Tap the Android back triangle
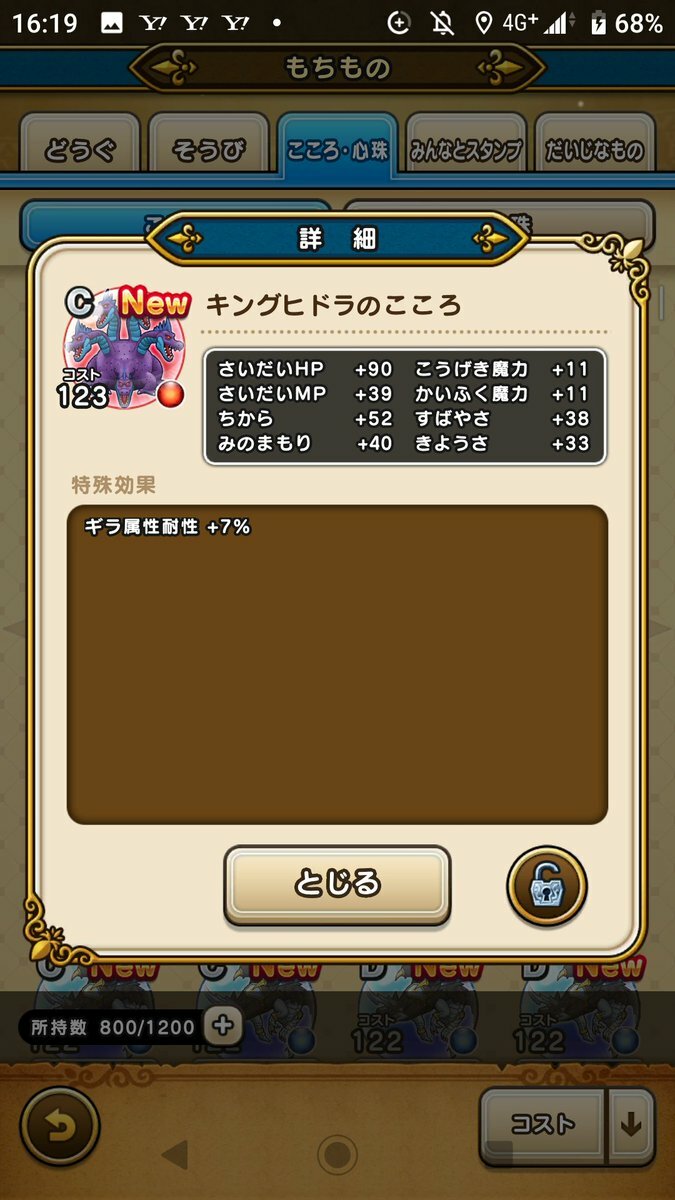Viewport: 675px width, 1200px height. (x=175, y=1155)
